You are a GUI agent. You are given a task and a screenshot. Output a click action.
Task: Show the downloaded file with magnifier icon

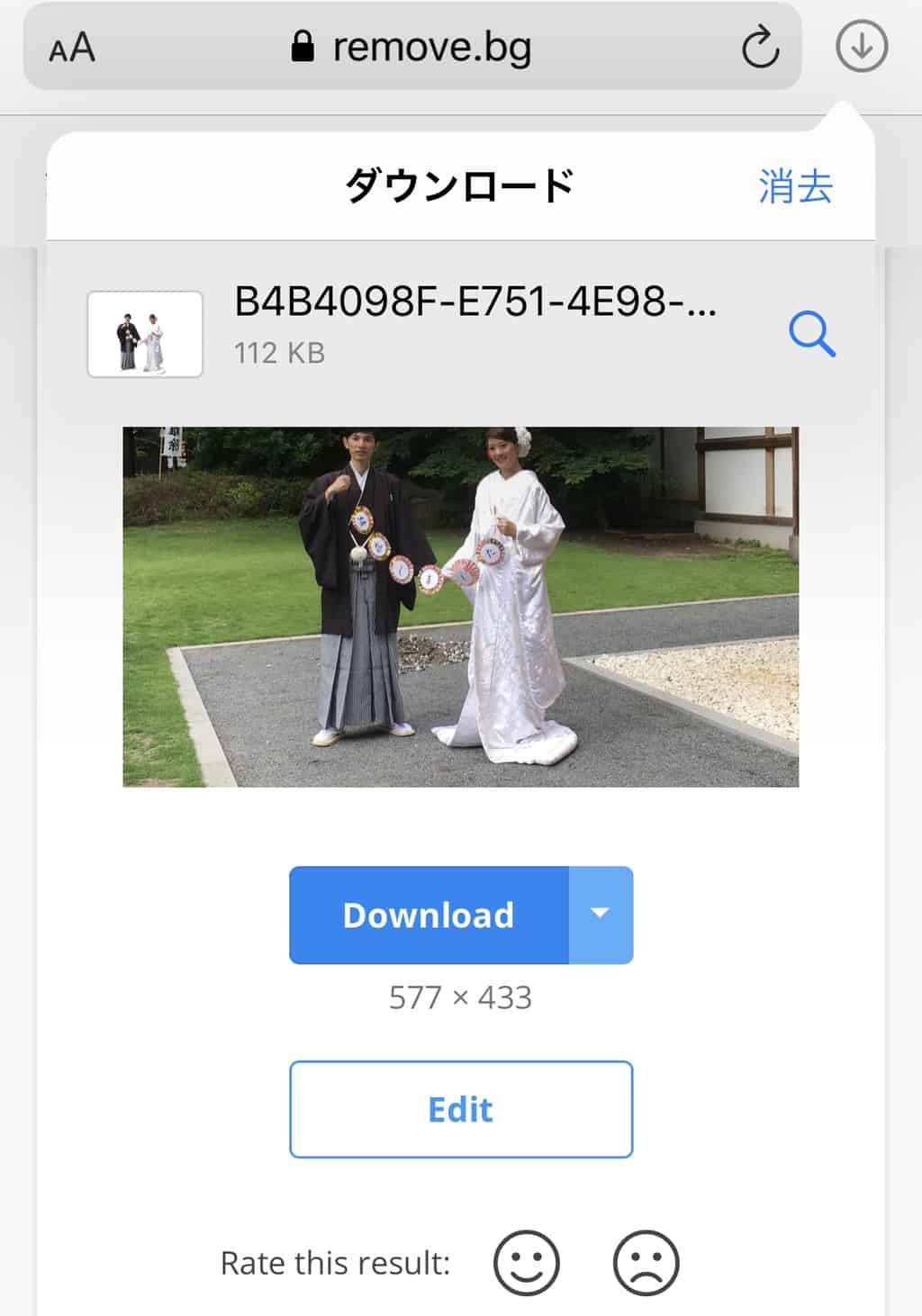click(x=812, y=334)
